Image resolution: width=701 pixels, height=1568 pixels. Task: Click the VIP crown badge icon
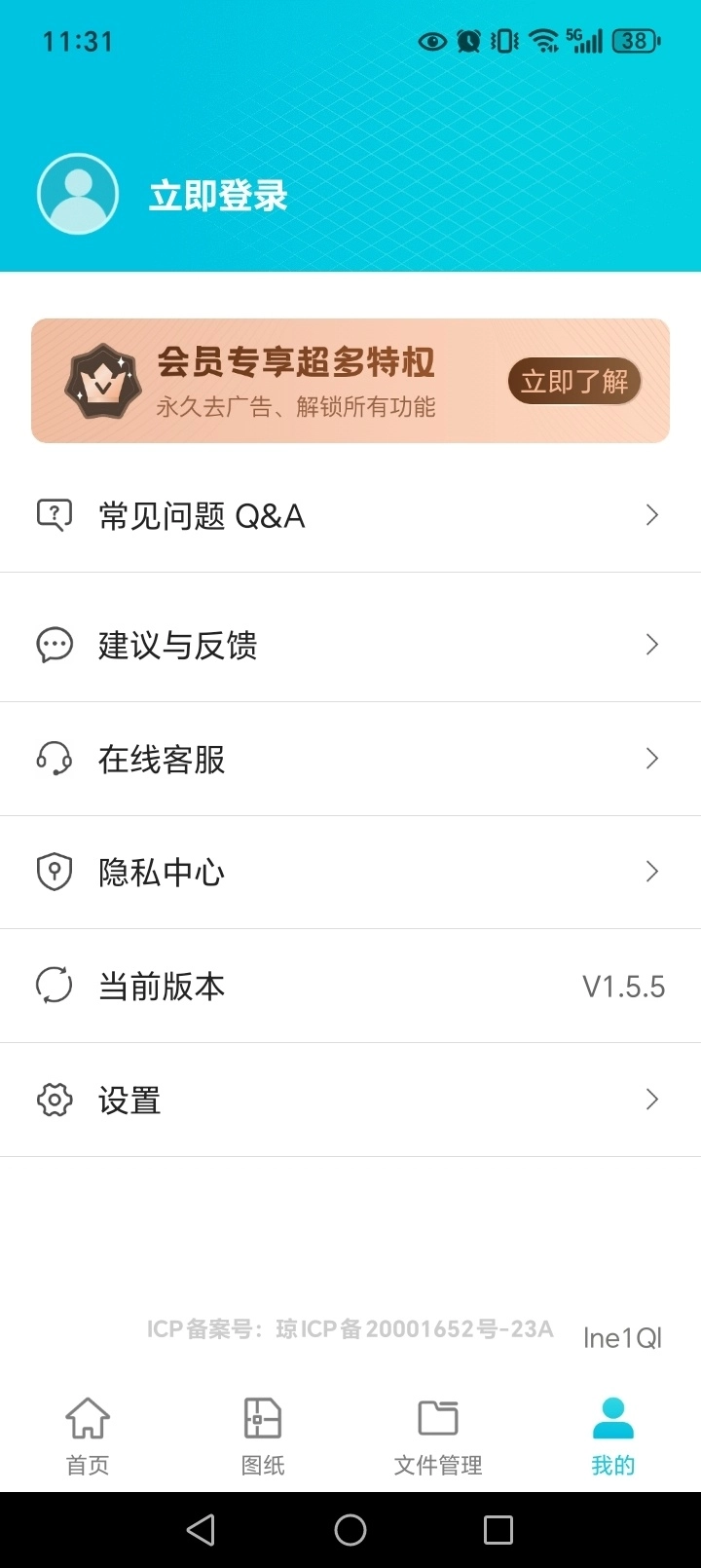(102, 380)
